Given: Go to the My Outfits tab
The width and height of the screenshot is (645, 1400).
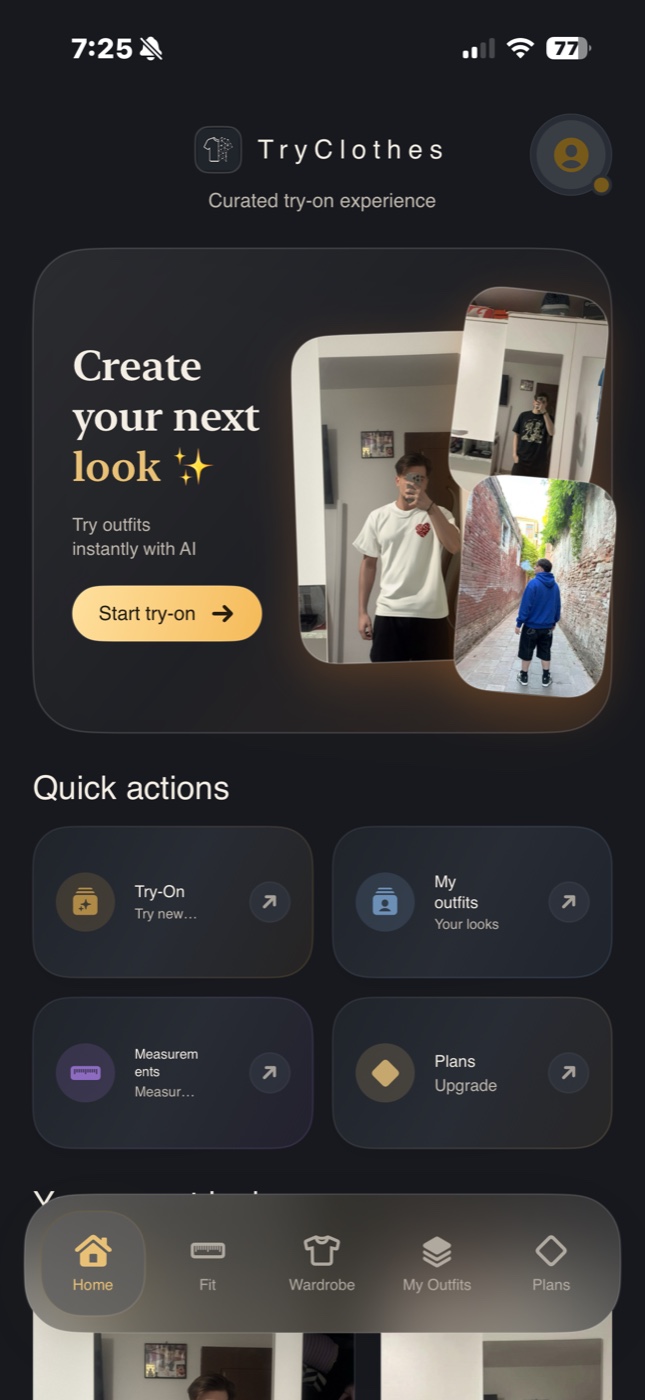Looking at the screenshot, I should coord(437,1263).
